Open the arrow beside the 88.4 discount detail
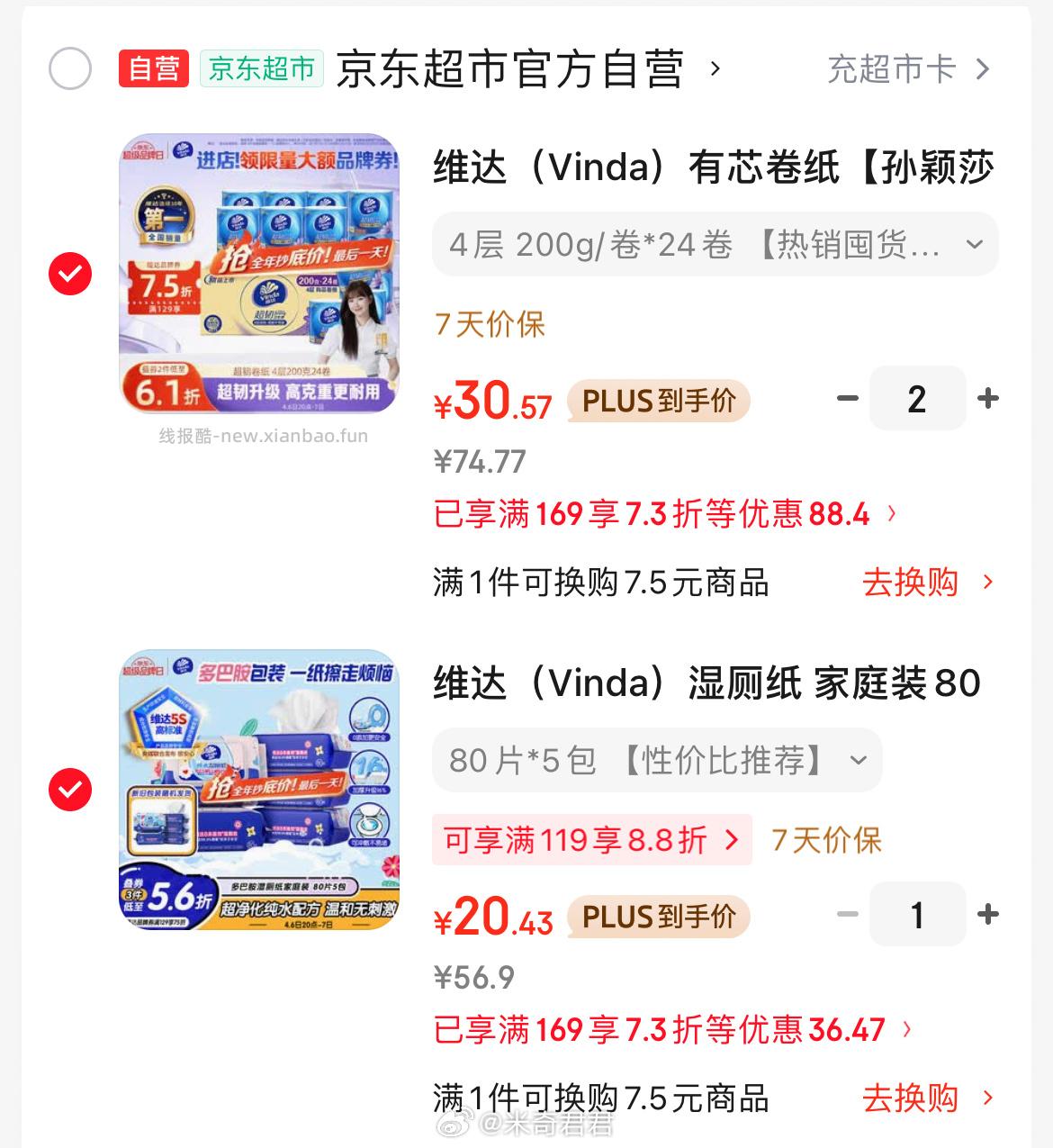Screen dimensions: 1053x1148 (x=891, y=513)
